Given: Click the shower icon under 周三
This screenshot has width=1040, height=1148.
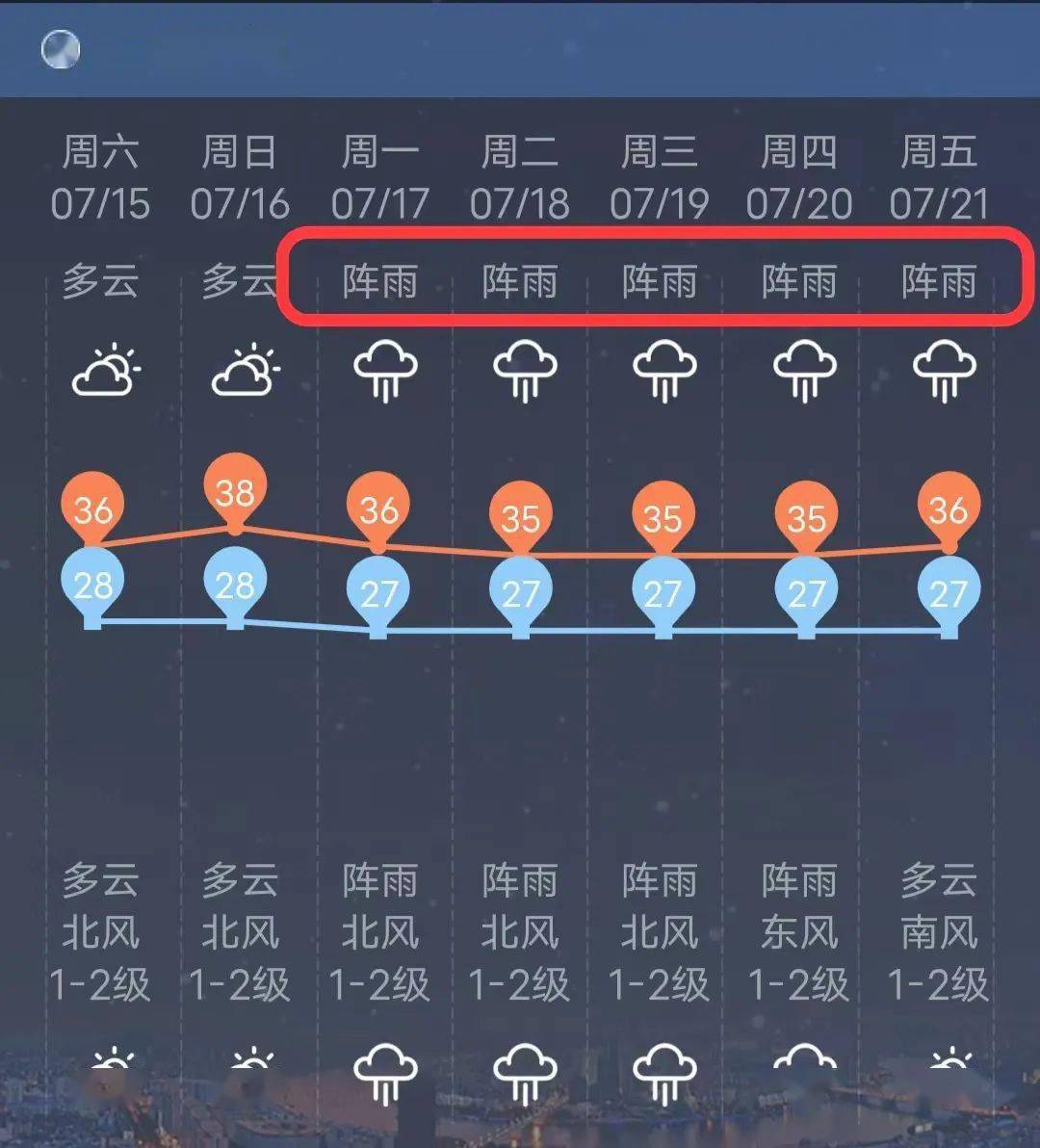Looking at the screenshot, I should pos(663,371).
